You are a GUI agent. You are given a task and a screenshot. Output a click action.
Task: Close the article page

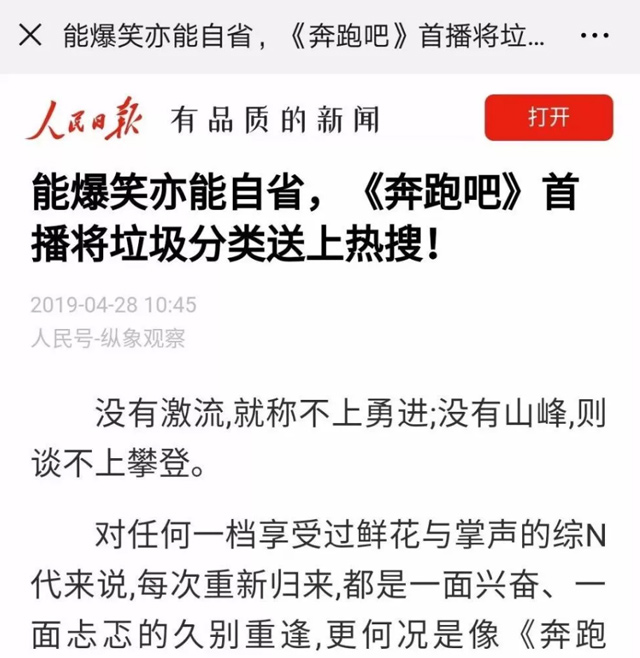click(31, 36)
